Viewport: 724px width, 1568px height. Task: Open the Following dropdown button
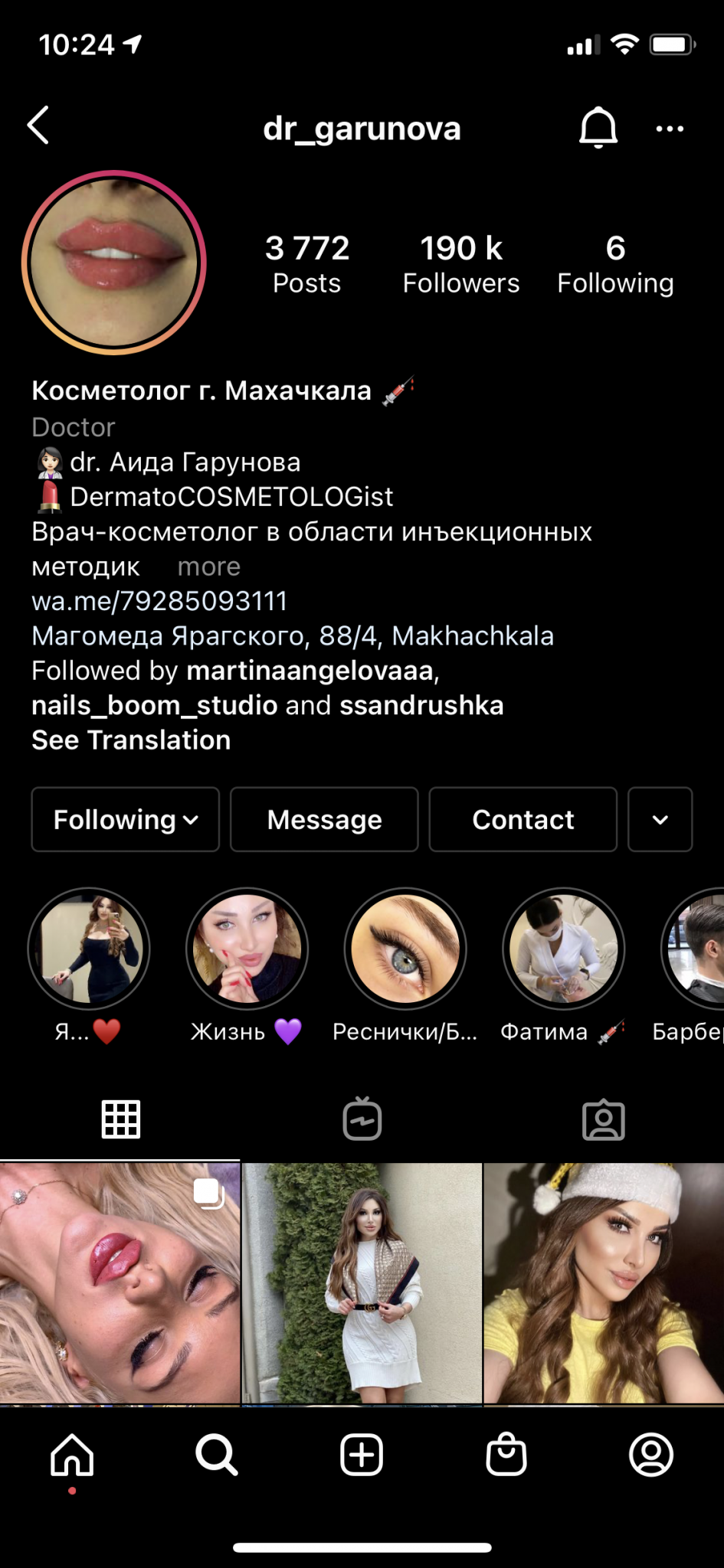tap(126, 819)
